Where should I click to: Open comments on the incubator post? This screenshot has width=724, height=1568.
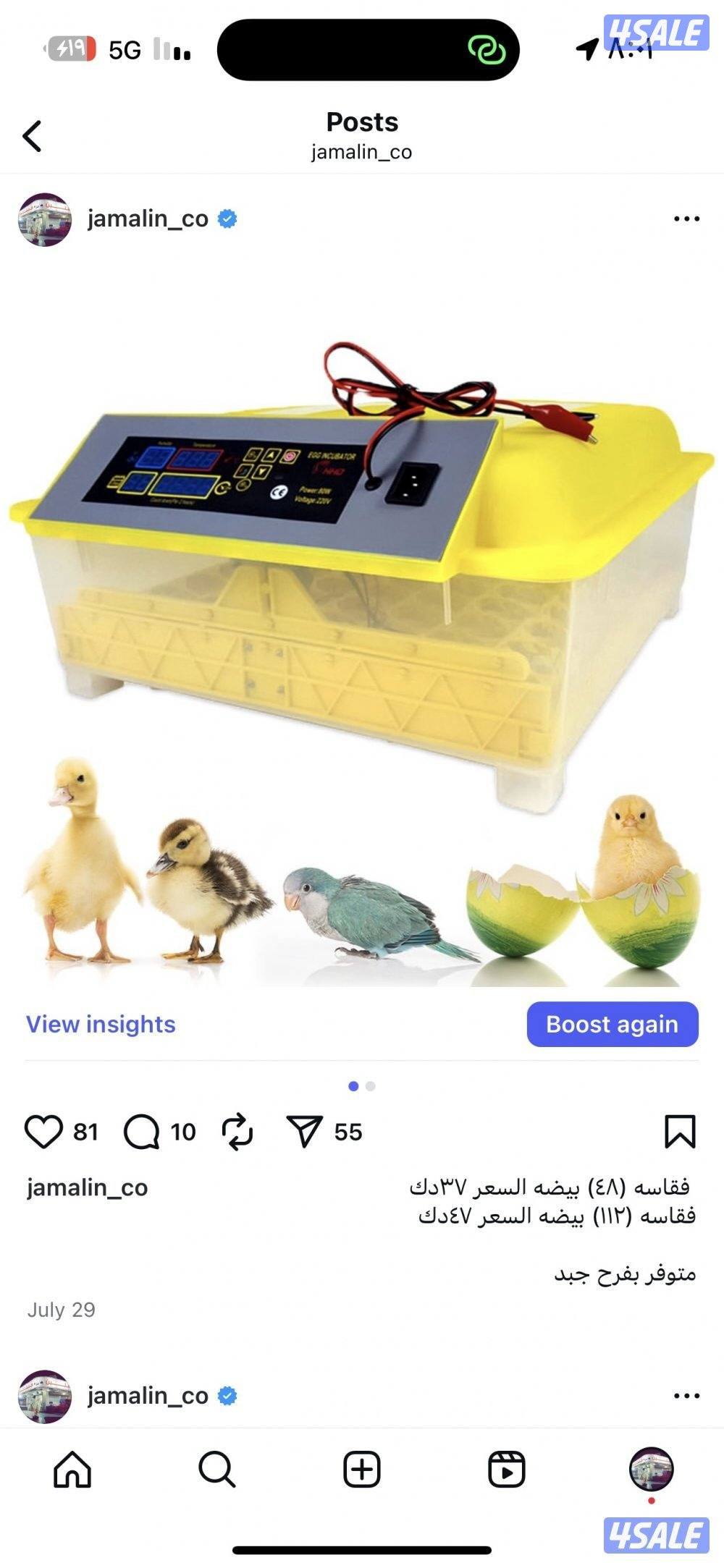[x=141, y=1132]
